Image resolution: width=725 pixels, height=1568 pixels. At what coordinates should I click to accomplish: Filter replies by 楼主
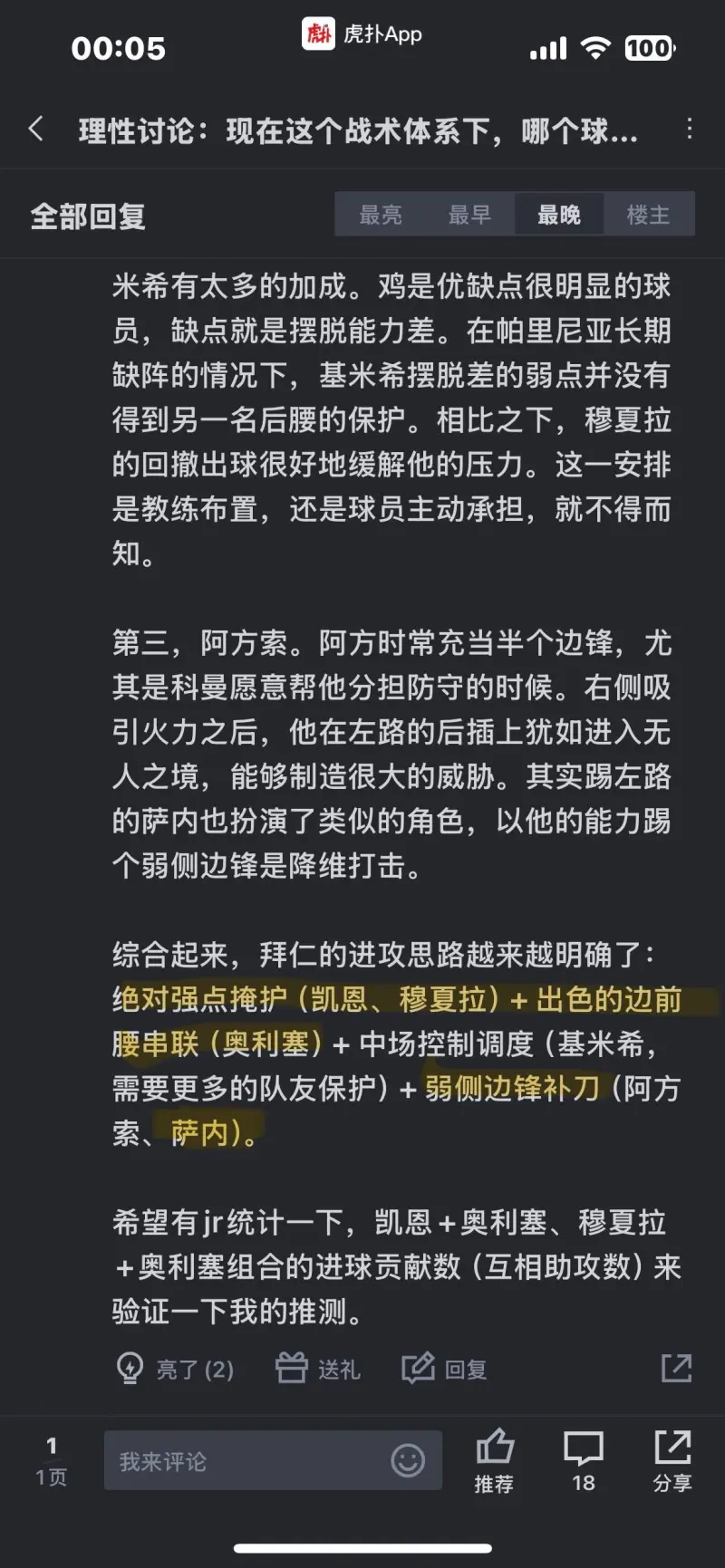point(648,215)
